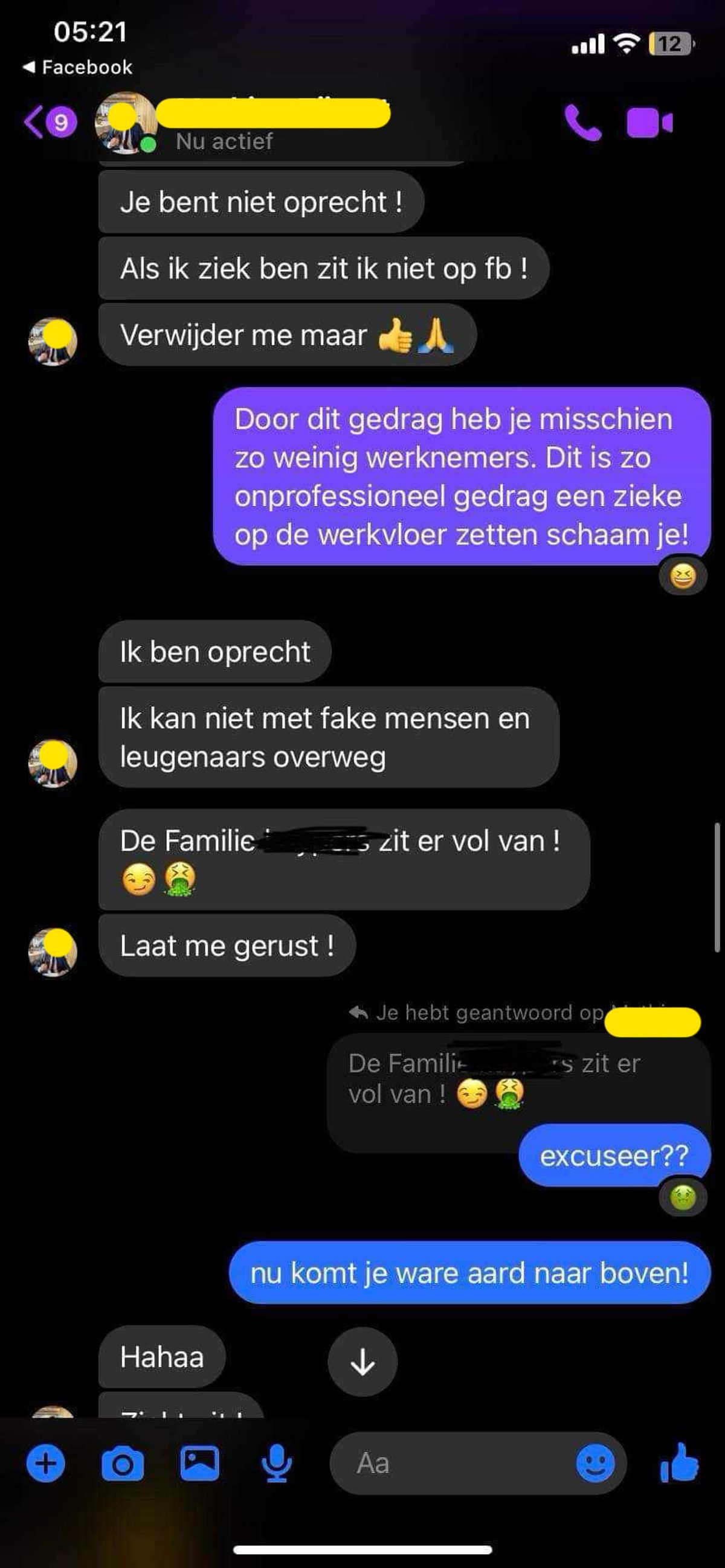View the nauseated reaction on 'excuseer??'

click(682, 1198)
